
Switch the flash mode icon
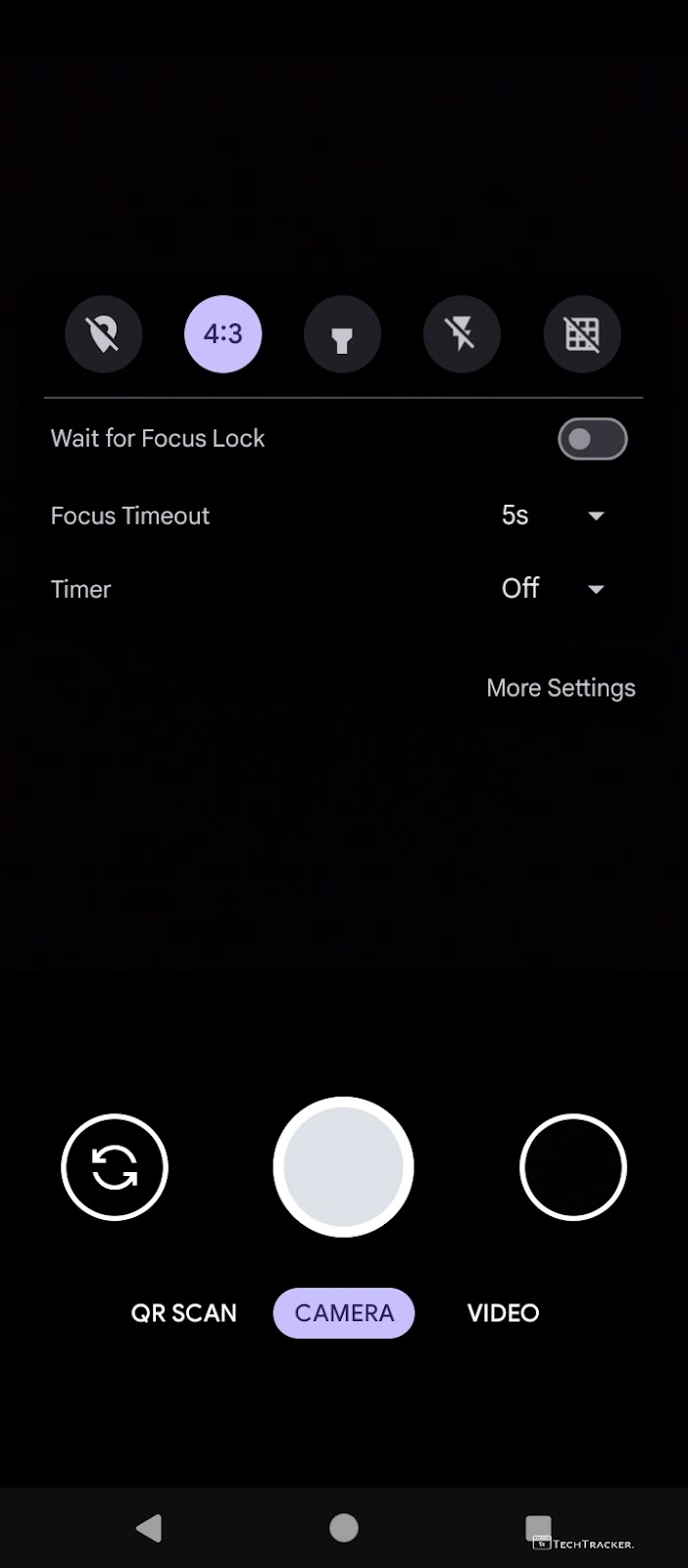click(x=462, y=334)
